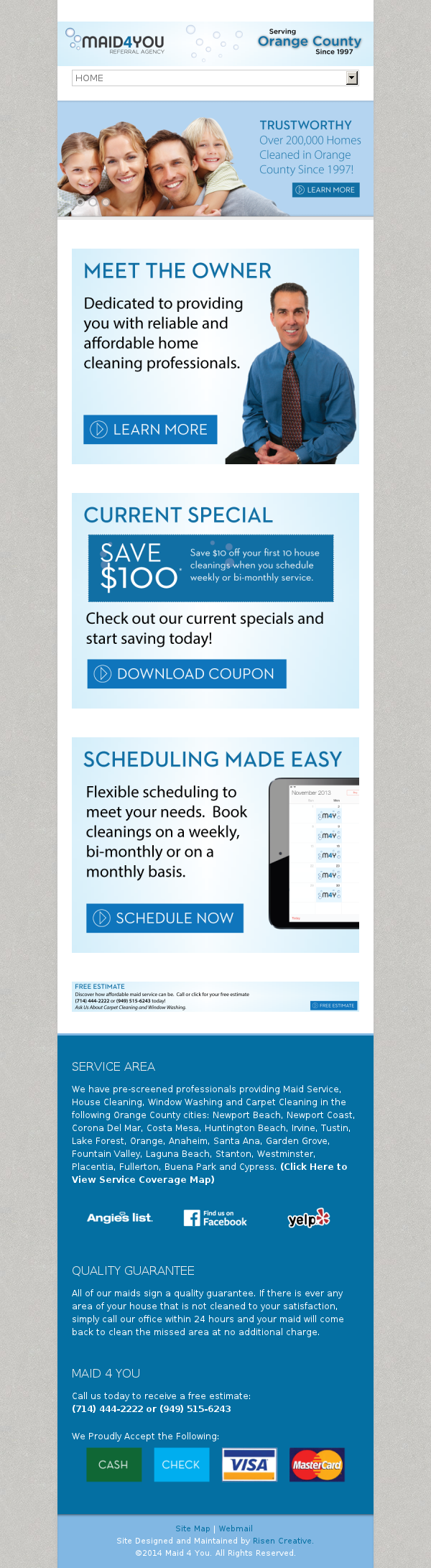Viewport: 431px width, 1568px height.
Task: View the service coverage map link
Action: [x=208, y=1173]
